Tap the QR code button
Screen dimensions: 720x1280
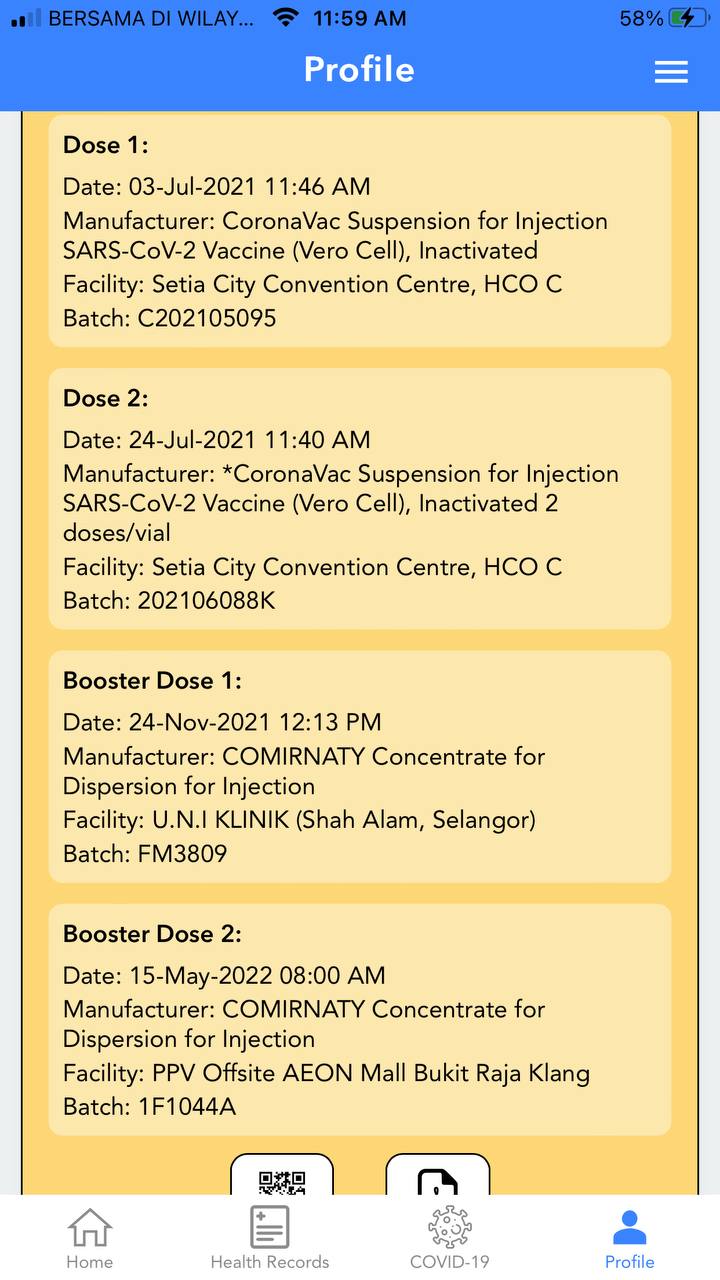[x=282, y=1178]
